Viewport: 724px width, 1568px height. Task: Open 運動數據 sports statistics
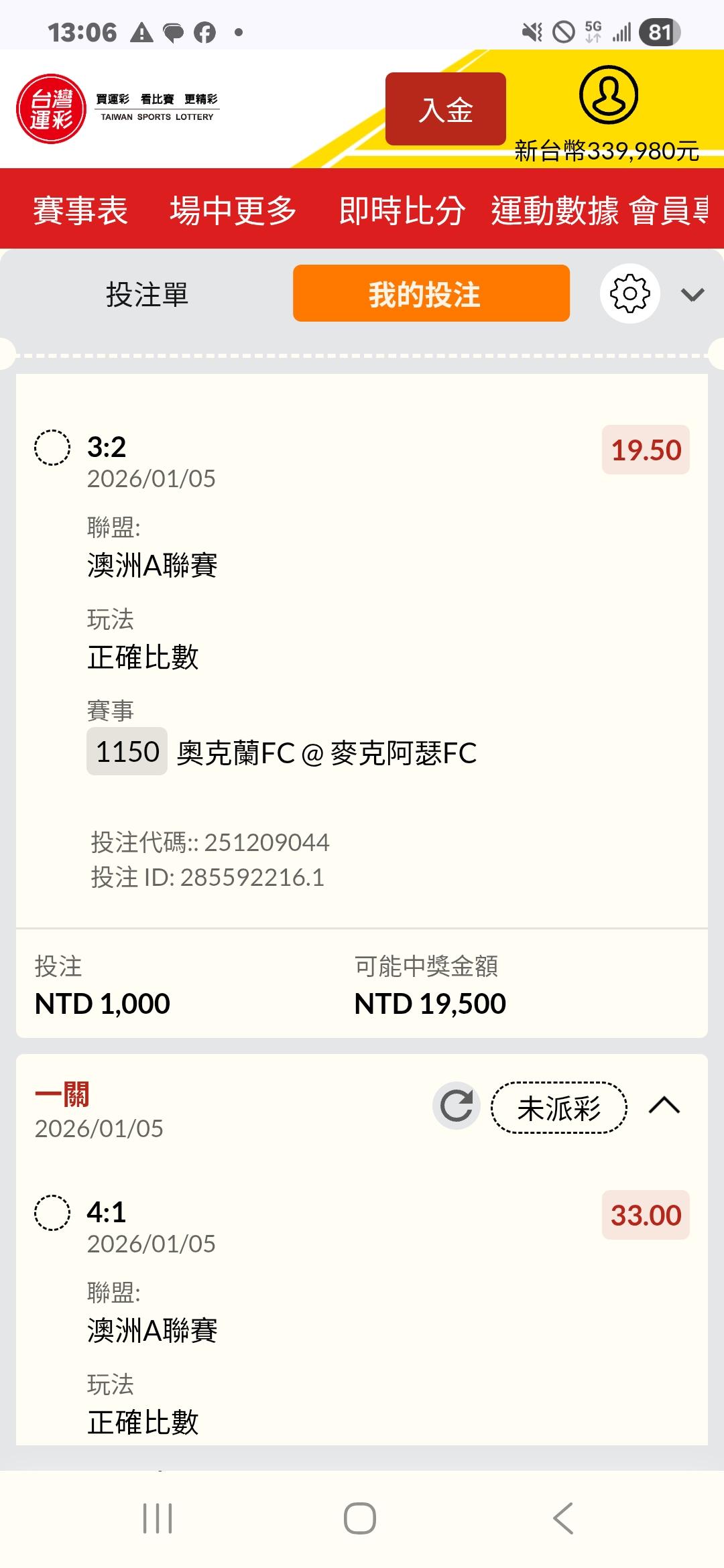click(x=554, y=210)
